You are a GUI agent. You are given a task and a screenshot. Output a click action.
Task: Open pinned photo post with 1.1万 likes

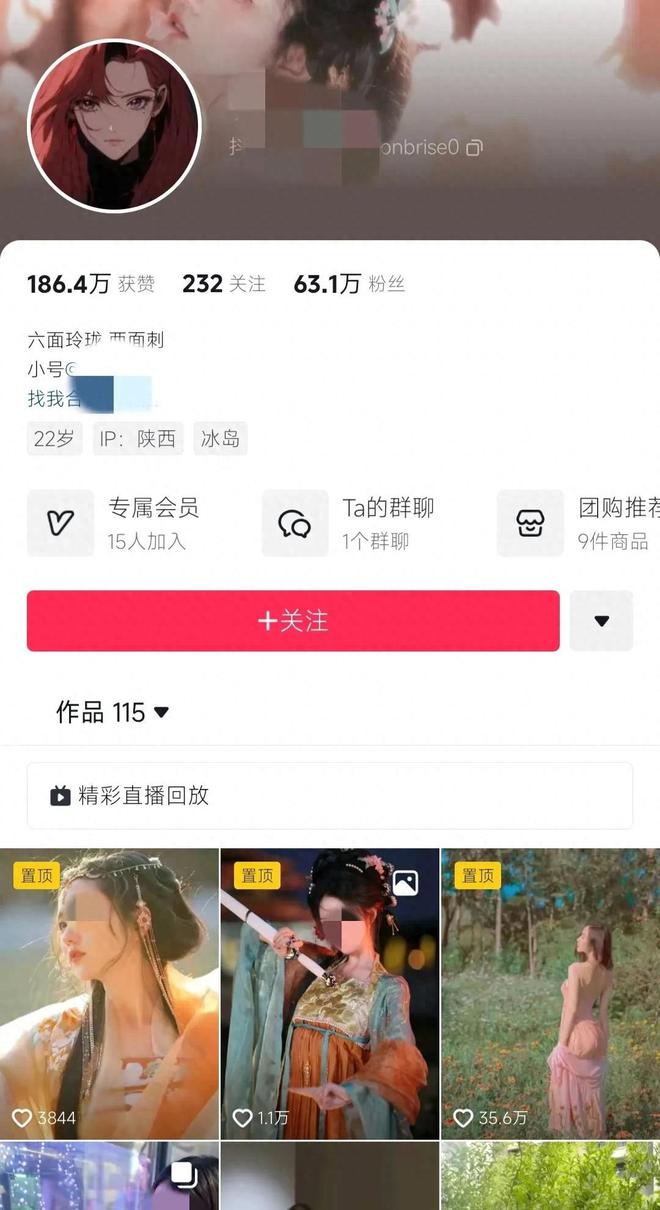pyautogui.click(x=329, y=993)
